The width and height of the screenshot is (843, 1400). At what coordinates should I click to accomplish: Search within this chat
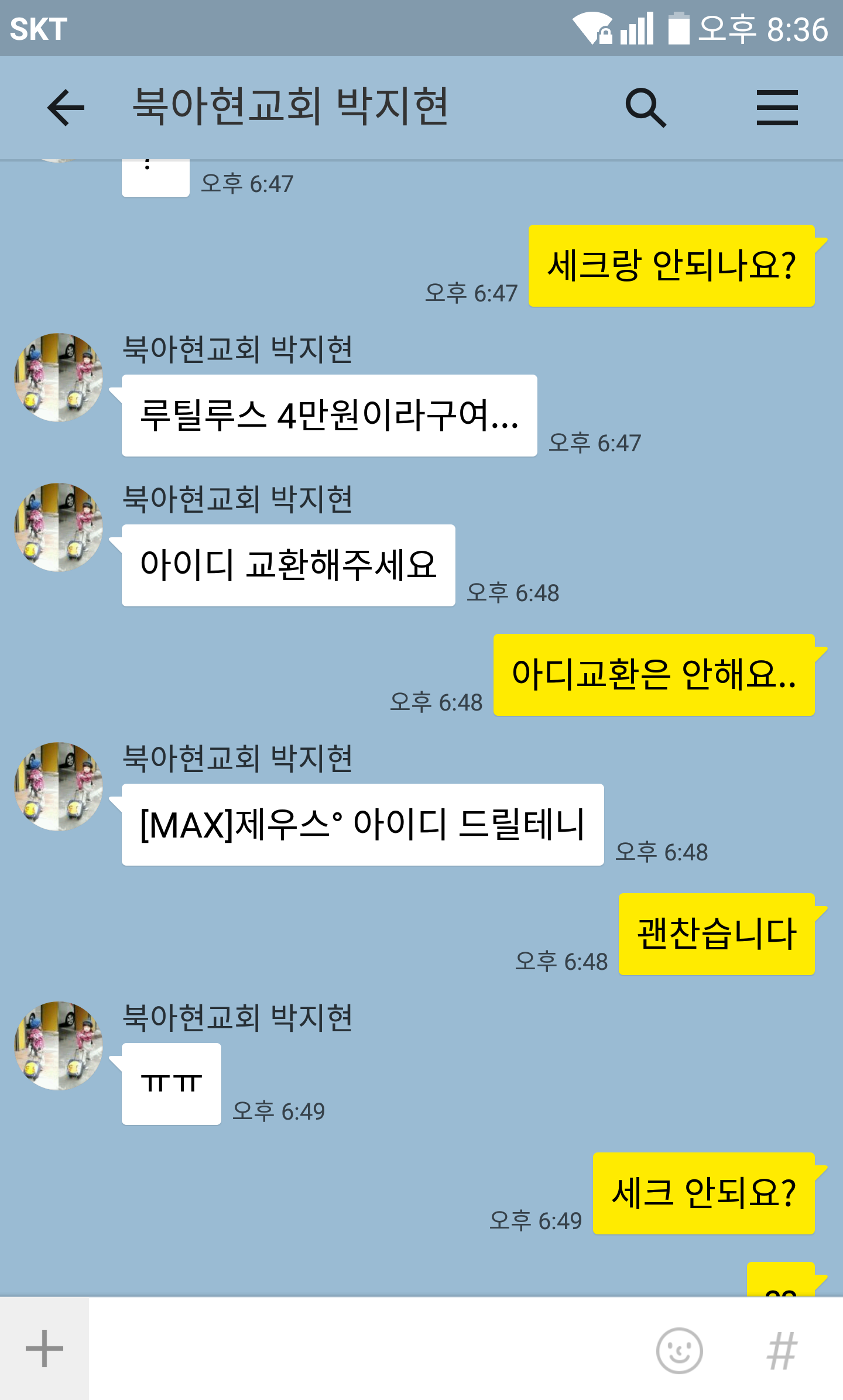click(x=646, y=108)
